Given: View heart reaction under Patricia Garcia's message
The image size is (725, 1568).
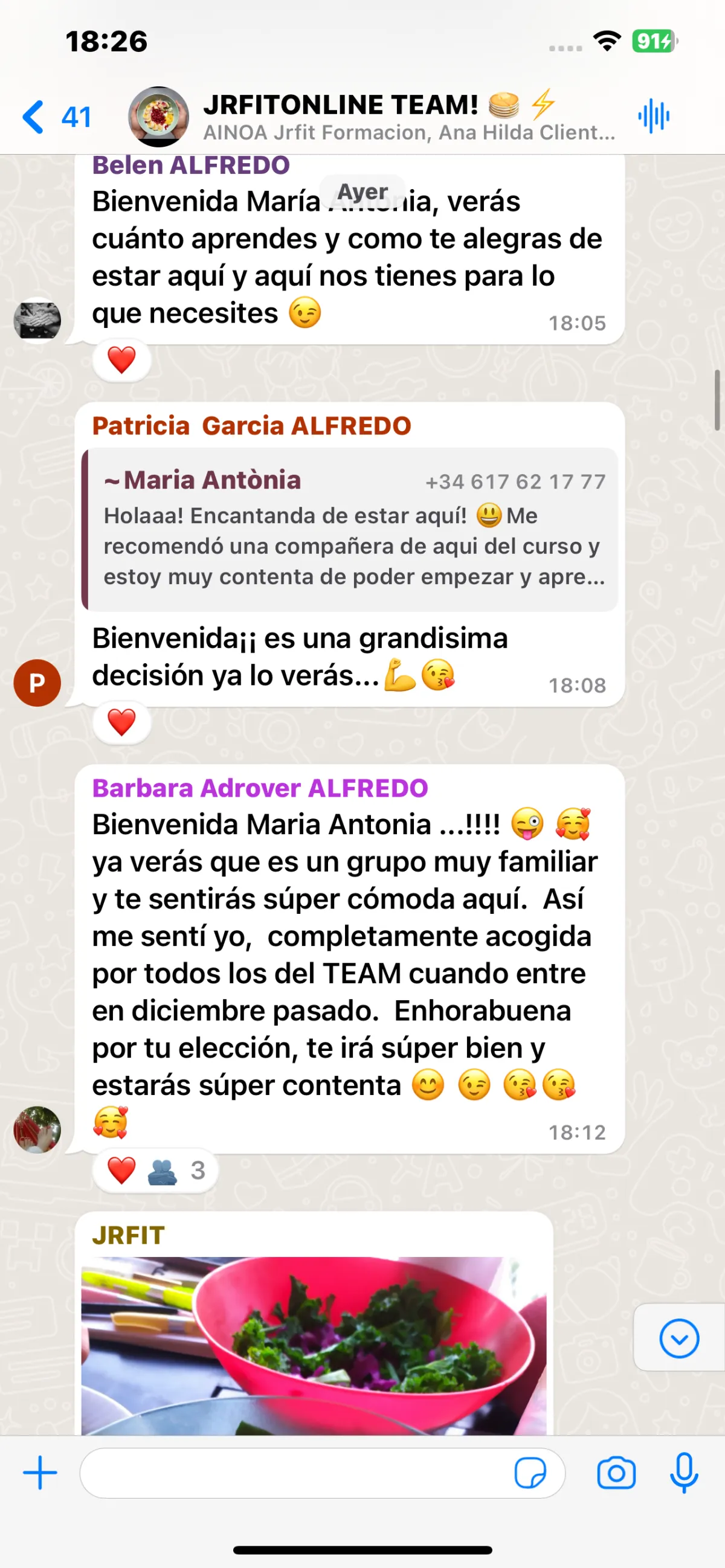Looking at the screenshot, I should click(x=122, y=722).
